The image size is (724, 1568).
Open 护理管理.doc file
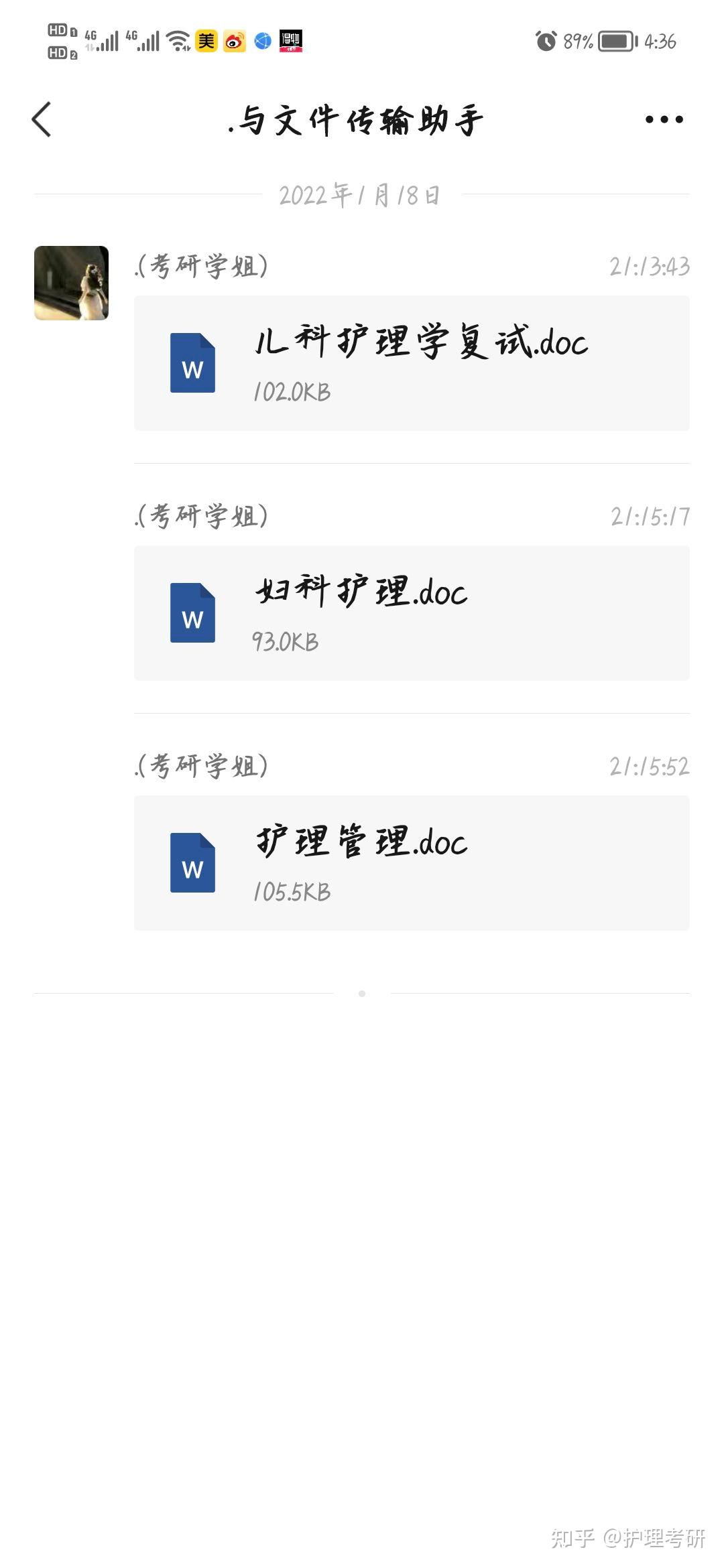click(x=412, y=863)
